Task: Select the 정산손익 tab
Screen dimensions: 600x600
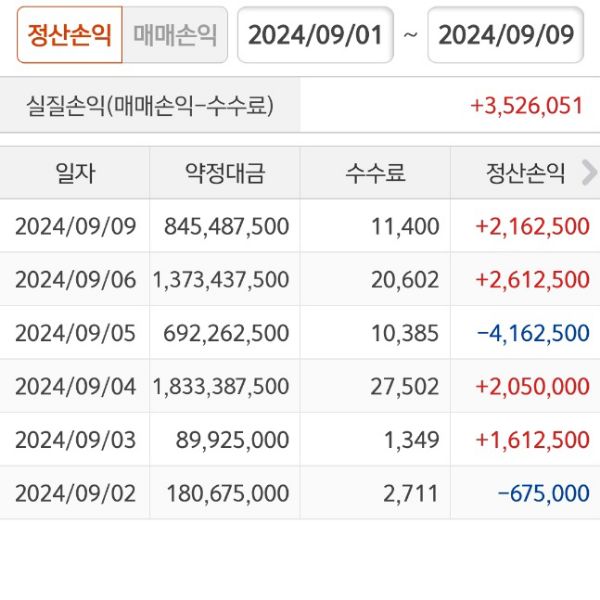Action: [x=69, y=35]
